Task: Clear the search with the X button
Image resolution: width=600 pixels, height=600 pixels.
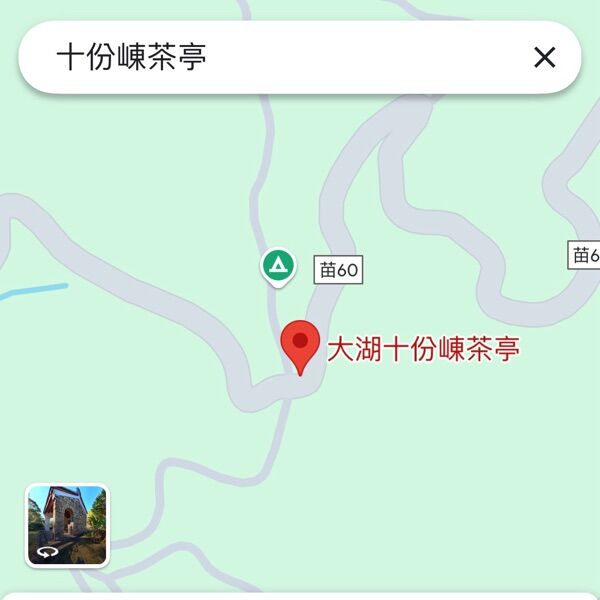Action: 544,58
